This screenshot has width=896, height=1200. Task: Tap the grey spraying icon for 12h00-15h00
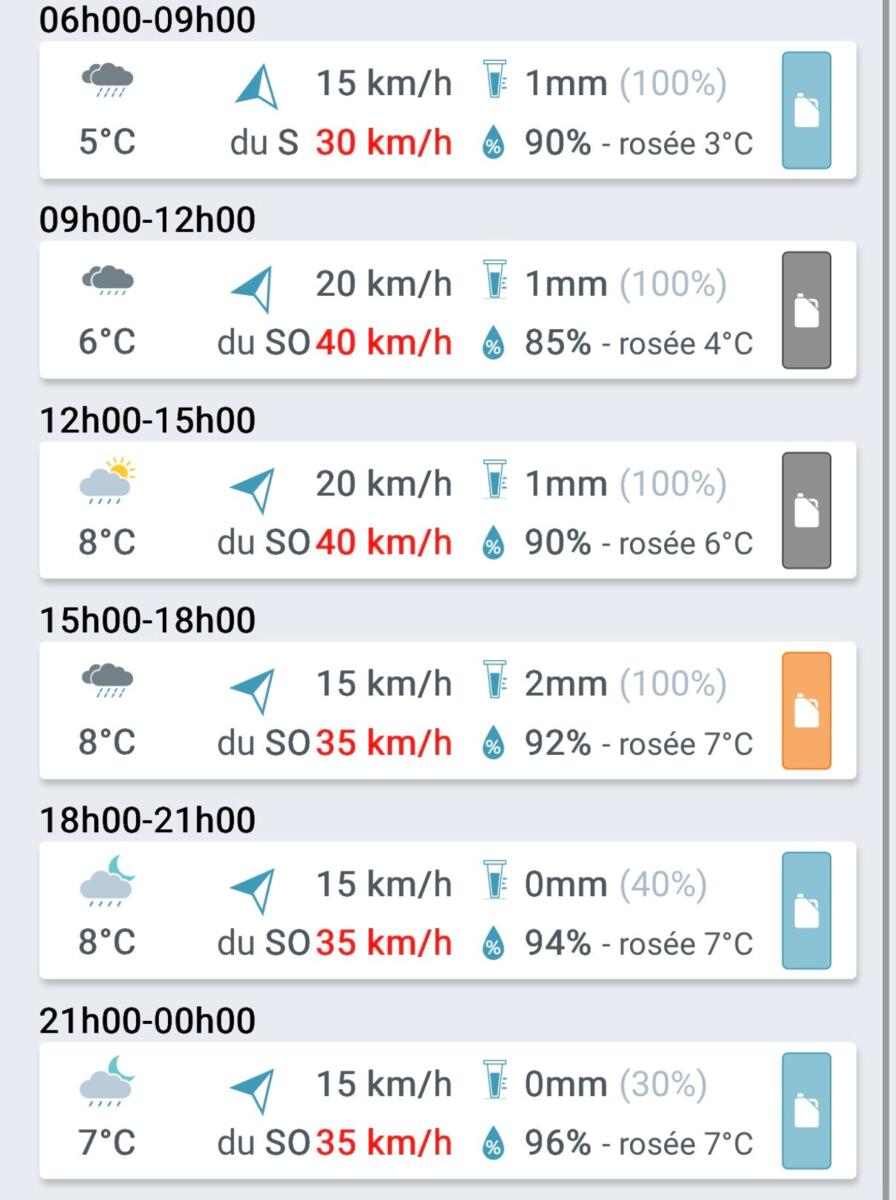coord(806,510)
